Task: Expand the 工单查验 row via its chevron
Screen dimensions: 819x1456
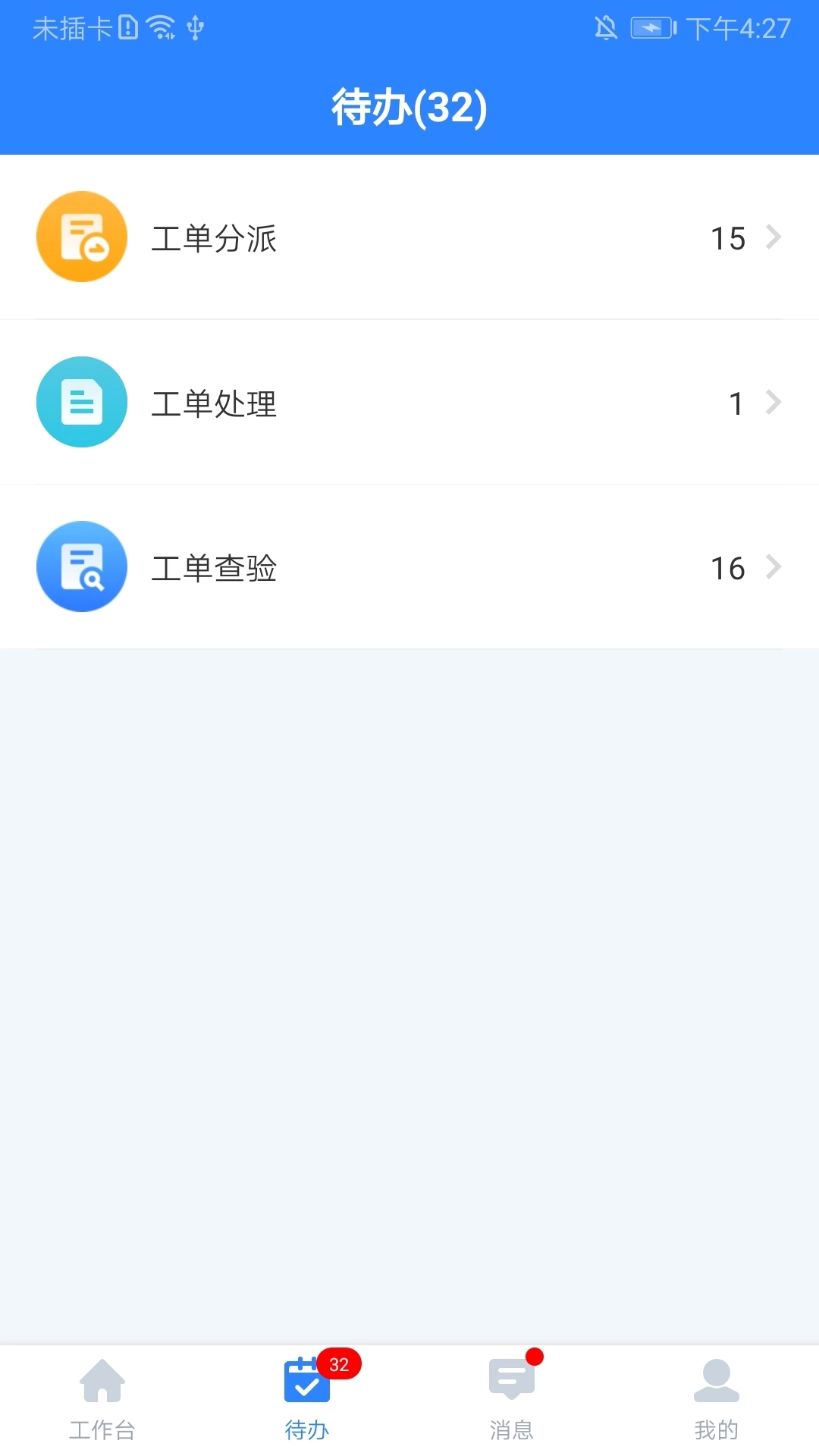Action: click(775, 566)
